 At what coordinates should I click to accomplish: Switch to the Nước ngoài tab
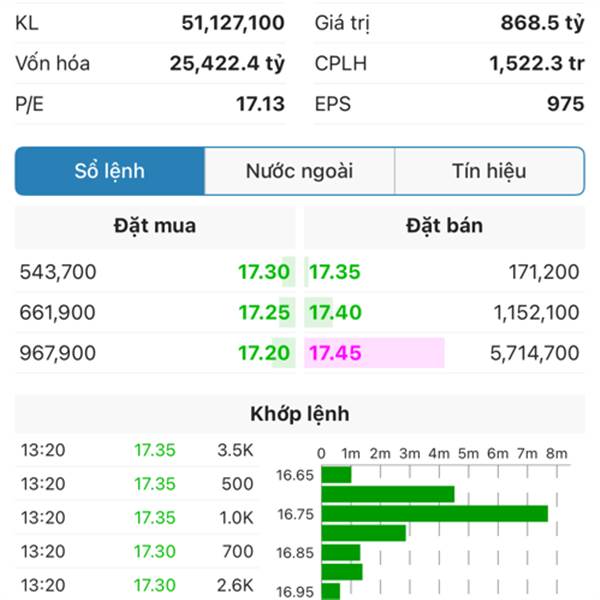(299, 171)
